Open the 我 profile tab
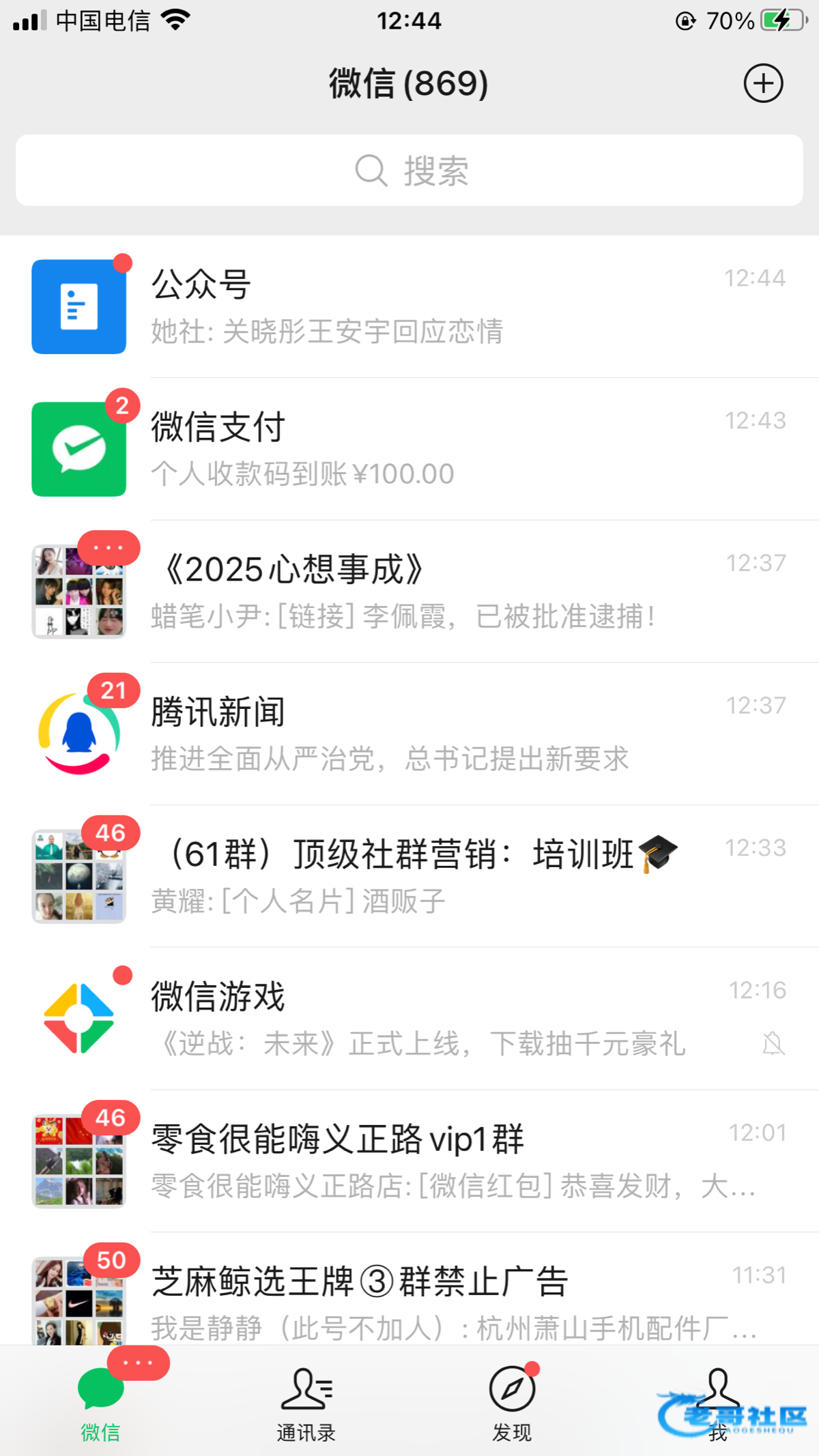 coord(718,1402)
